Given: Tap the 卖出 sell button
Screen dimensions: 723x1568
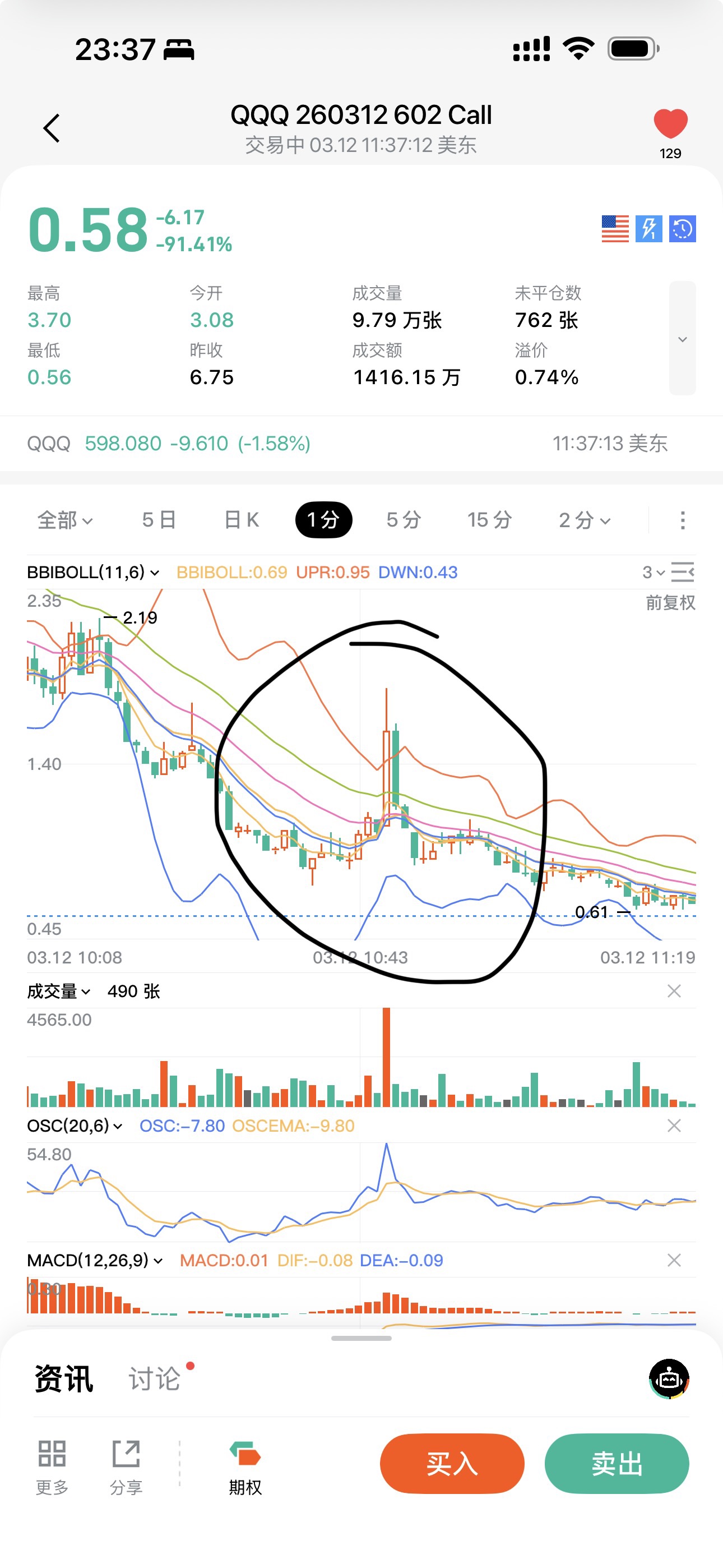Looking at the screenshot, I should [x=617, y=1464].
